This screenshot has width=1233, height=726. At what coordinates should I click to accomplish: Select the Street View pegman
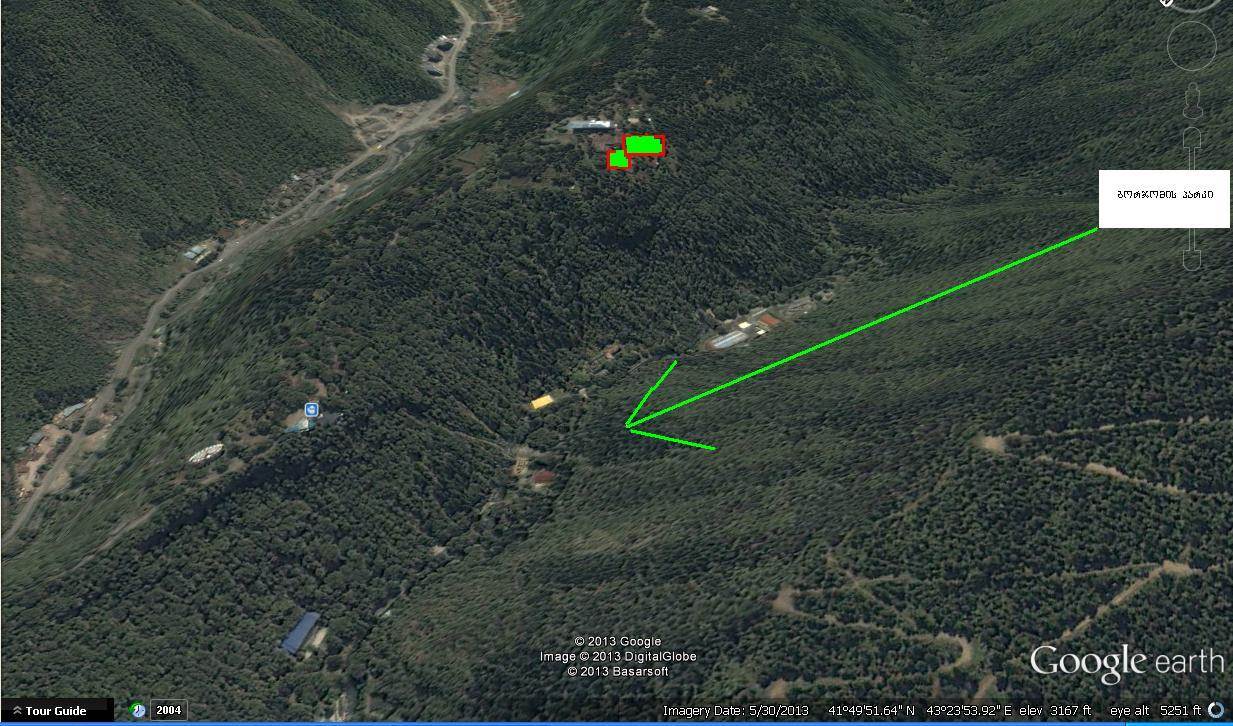pos(1191,101)
